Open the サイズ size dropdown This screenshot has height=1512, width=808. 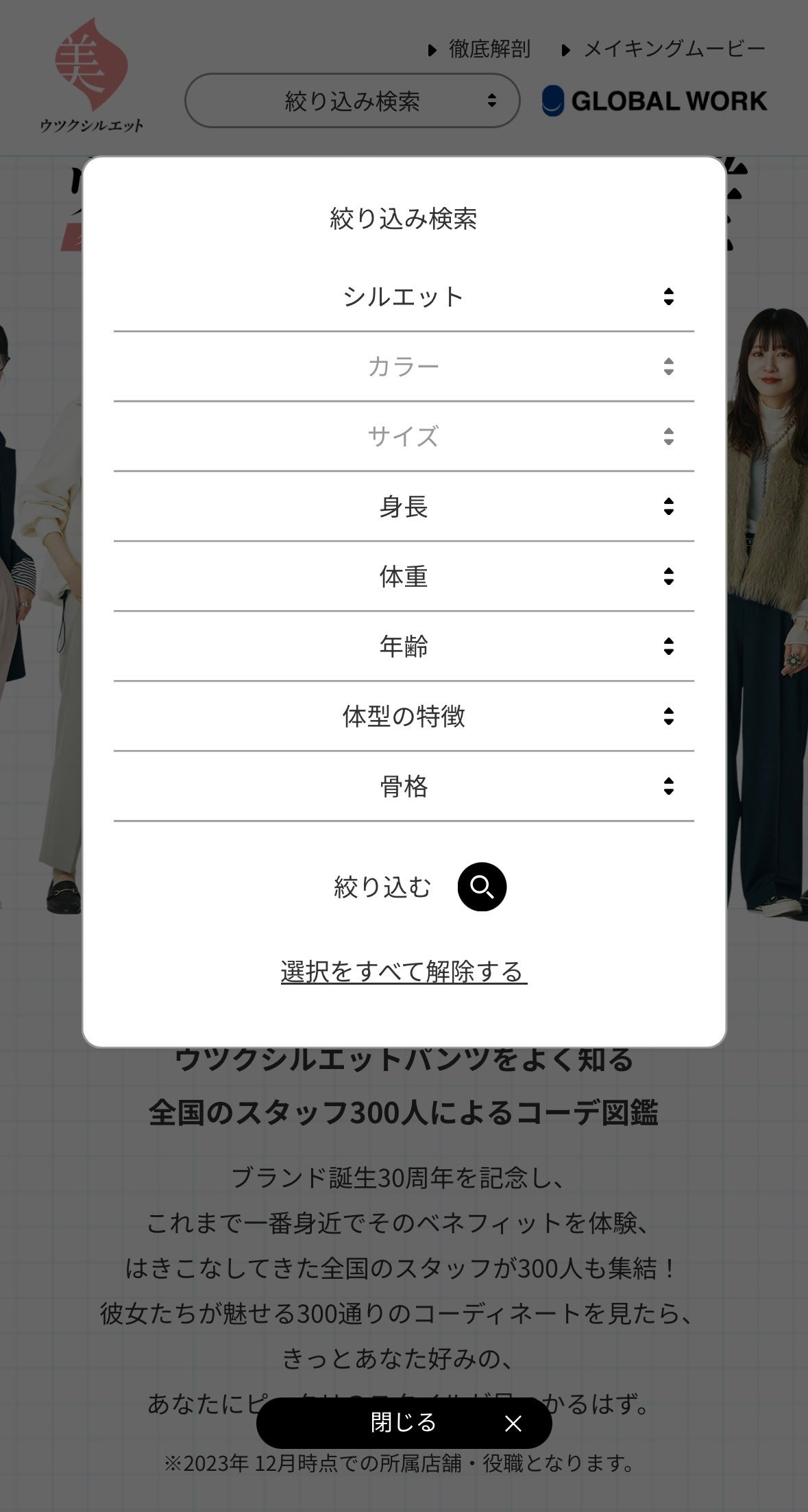coord(404,437)
